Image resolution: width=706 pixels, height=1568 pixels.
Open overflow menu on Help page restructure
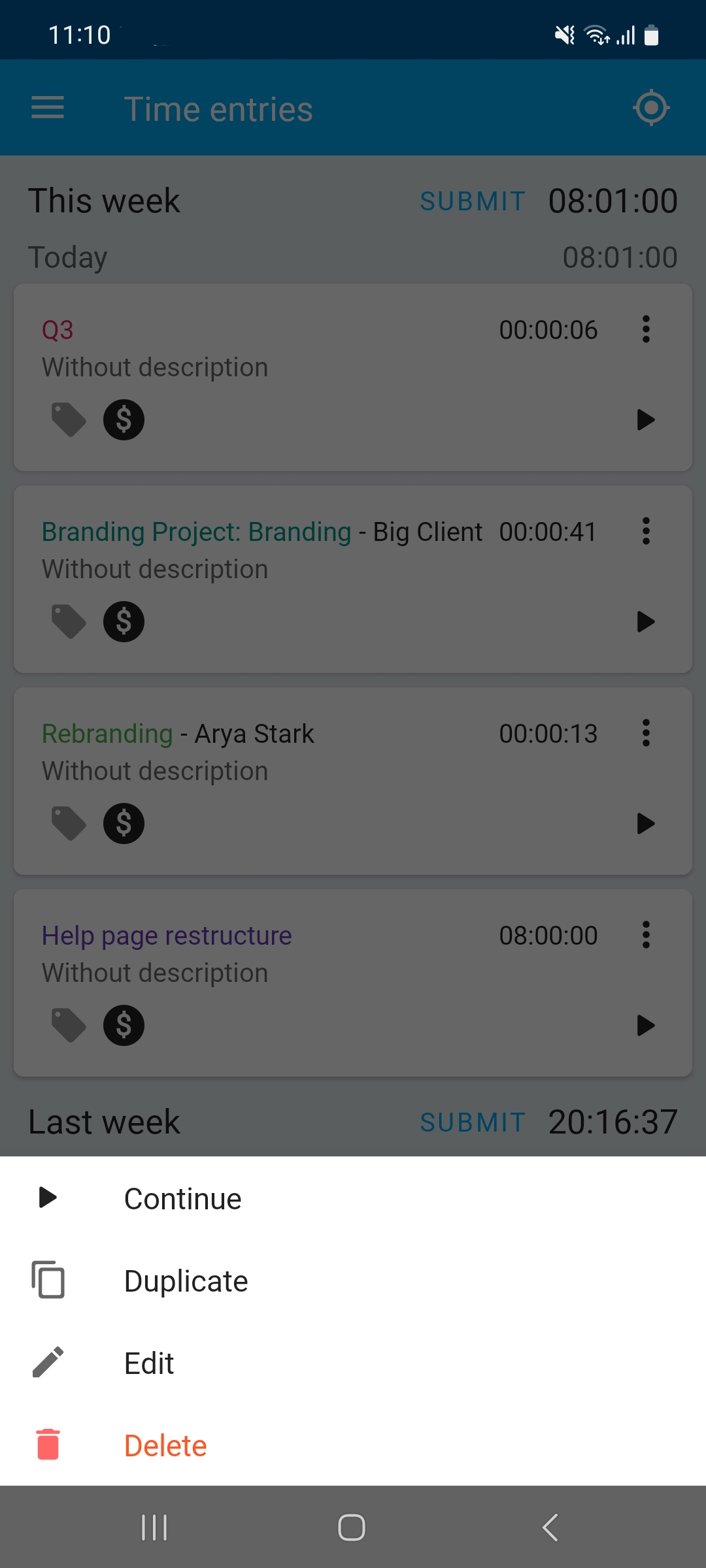[646, 935]
